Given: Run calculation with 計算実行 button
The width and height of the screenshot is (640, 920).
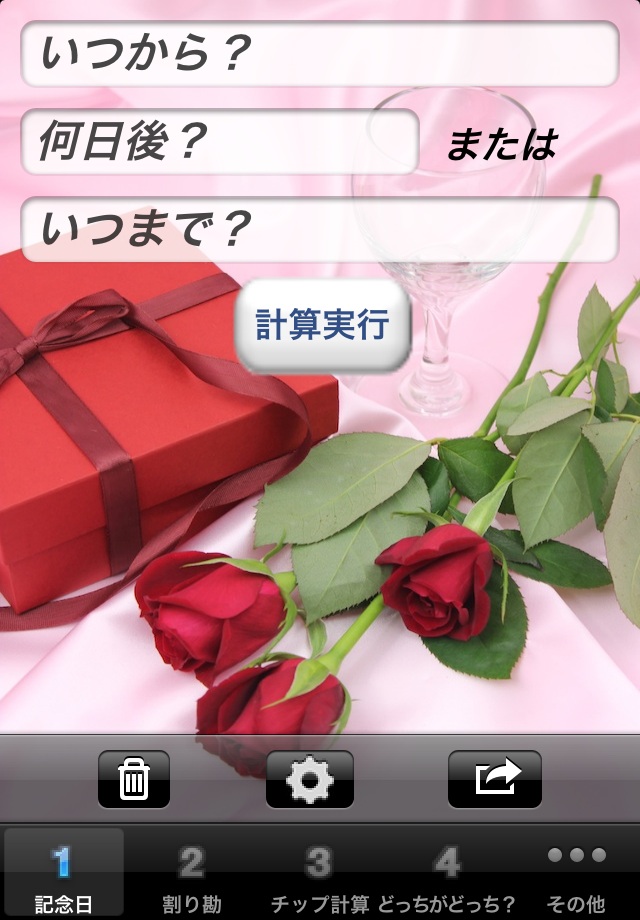Looking at the screenshot, I should 322,326.
